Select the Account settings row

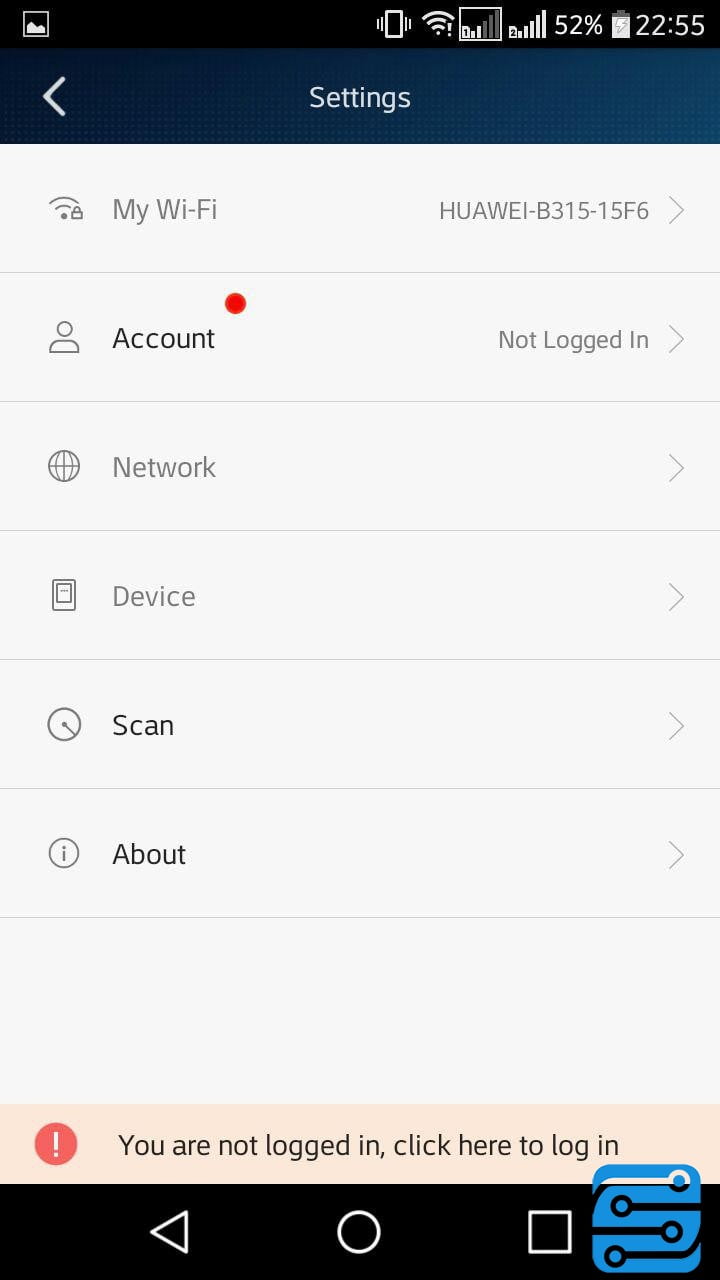[x=360, y=337]
